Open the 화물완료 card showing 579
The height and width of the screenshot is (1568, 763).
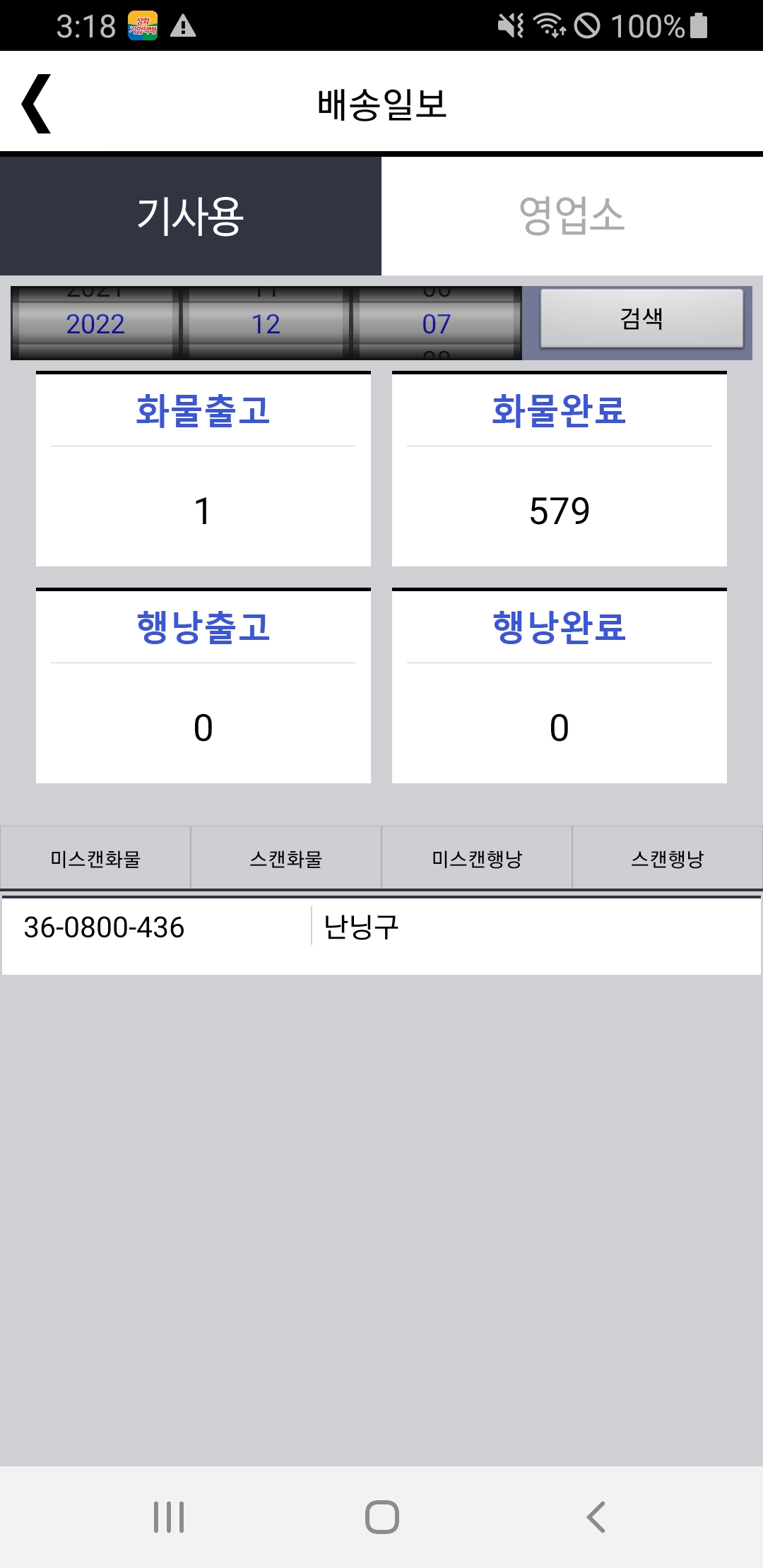coord(560,469)
